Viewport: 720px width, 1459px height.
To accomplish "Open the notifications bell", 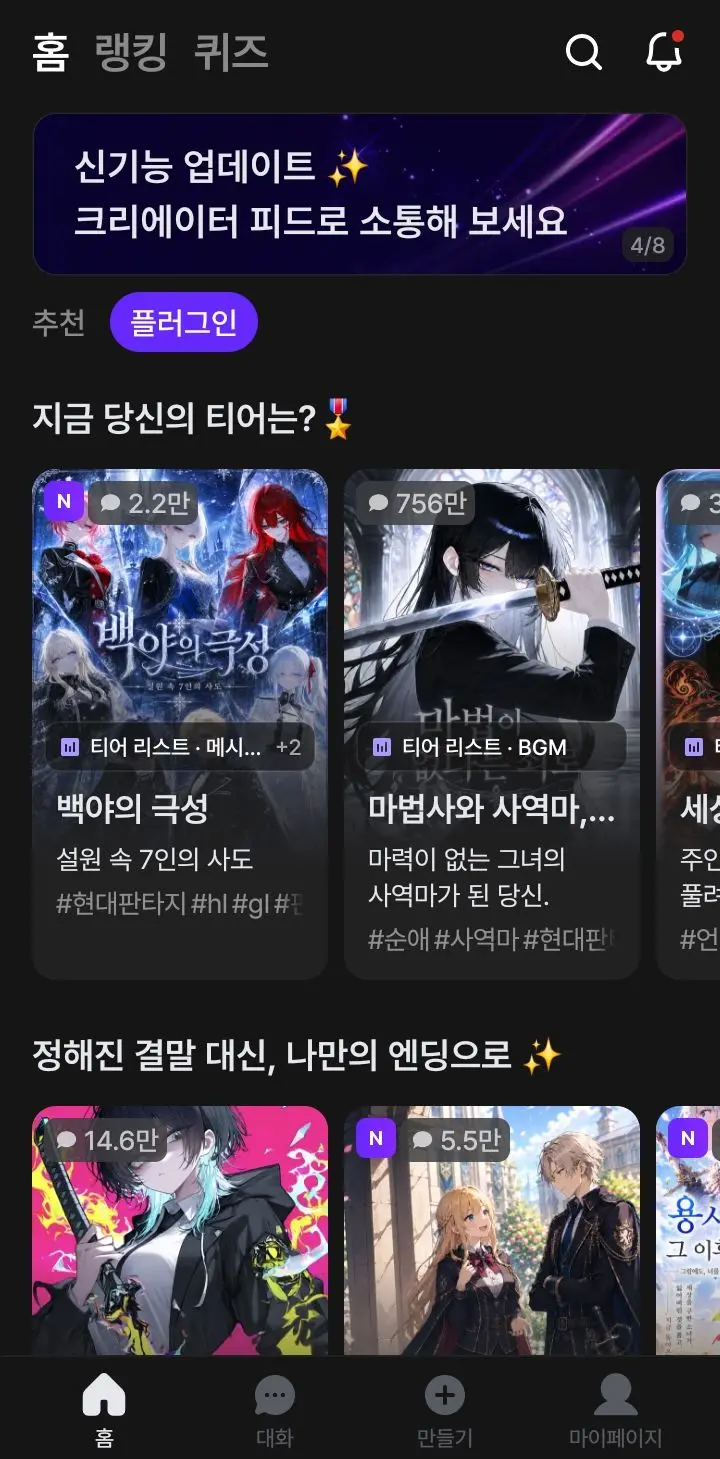I will pos(664,51).
